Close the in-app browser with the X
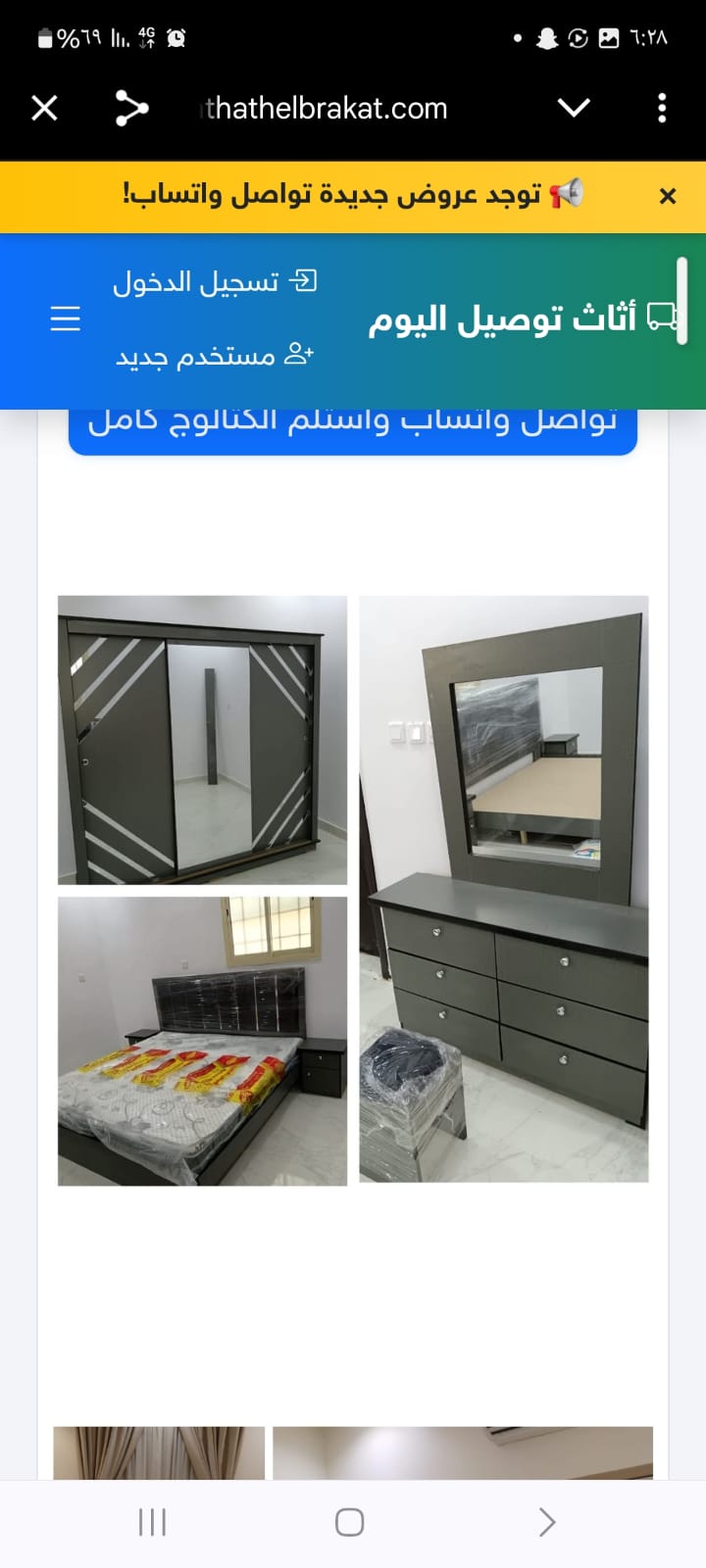The height and width of the screenshot is (1568, 706). (x=44, y=108)
